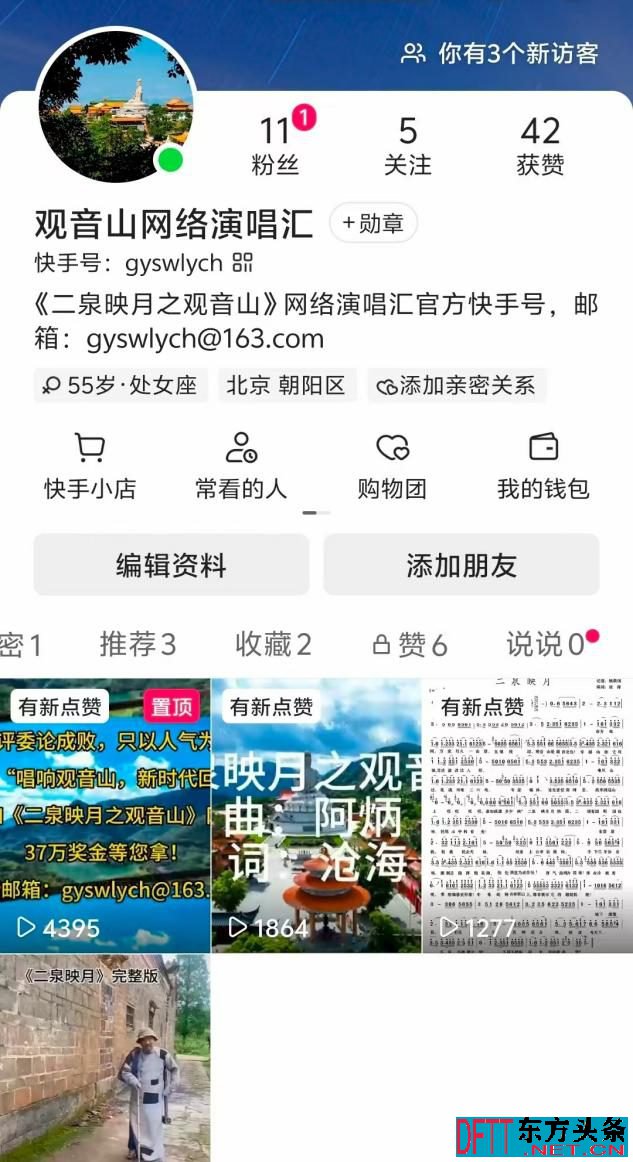Open 常看的人 shortcut

pos(241,466)
